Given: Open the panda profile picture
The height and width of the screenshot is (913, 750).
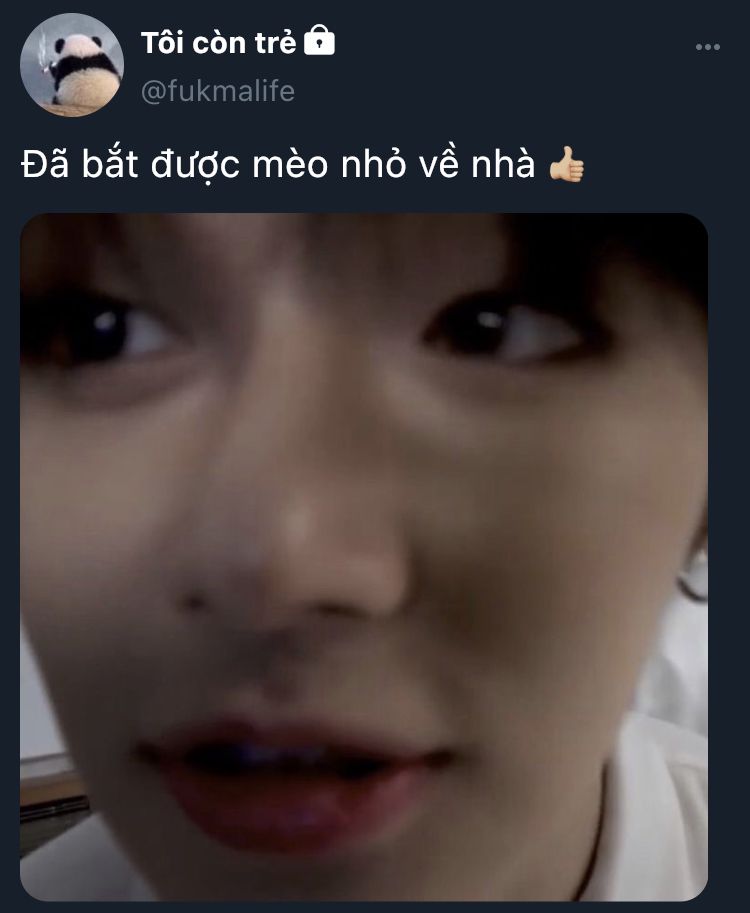Looking at the screenshot, I should point(71,65).
